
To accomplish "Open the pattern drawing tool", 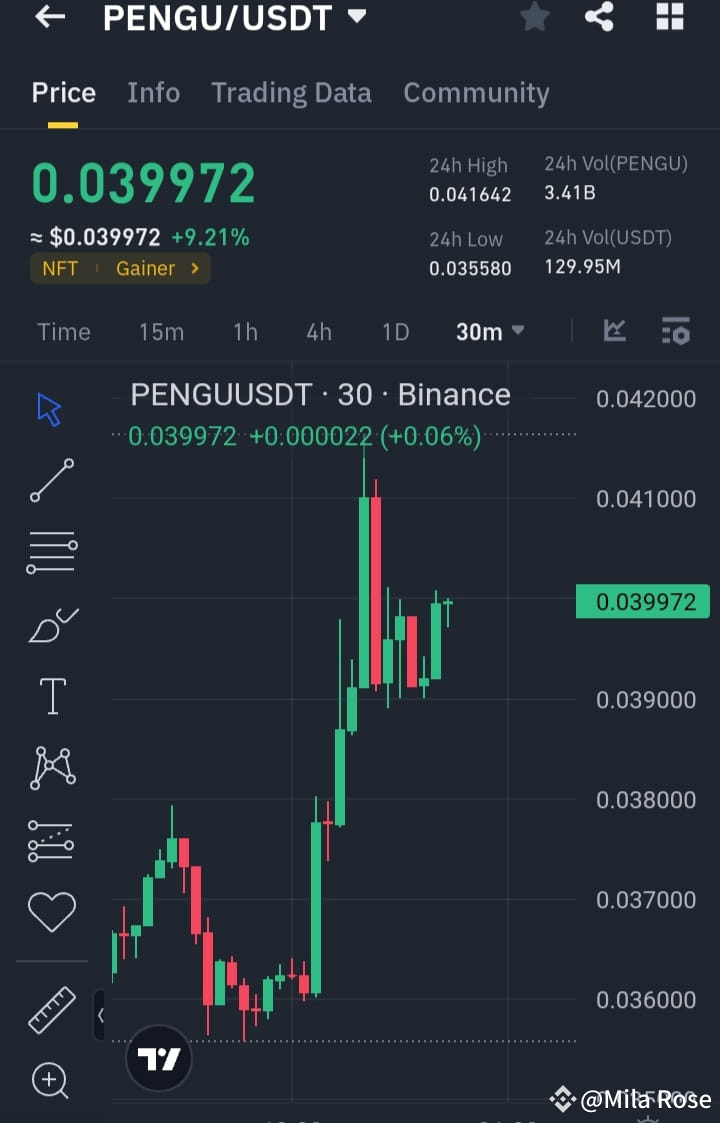I will click(52, 766).
